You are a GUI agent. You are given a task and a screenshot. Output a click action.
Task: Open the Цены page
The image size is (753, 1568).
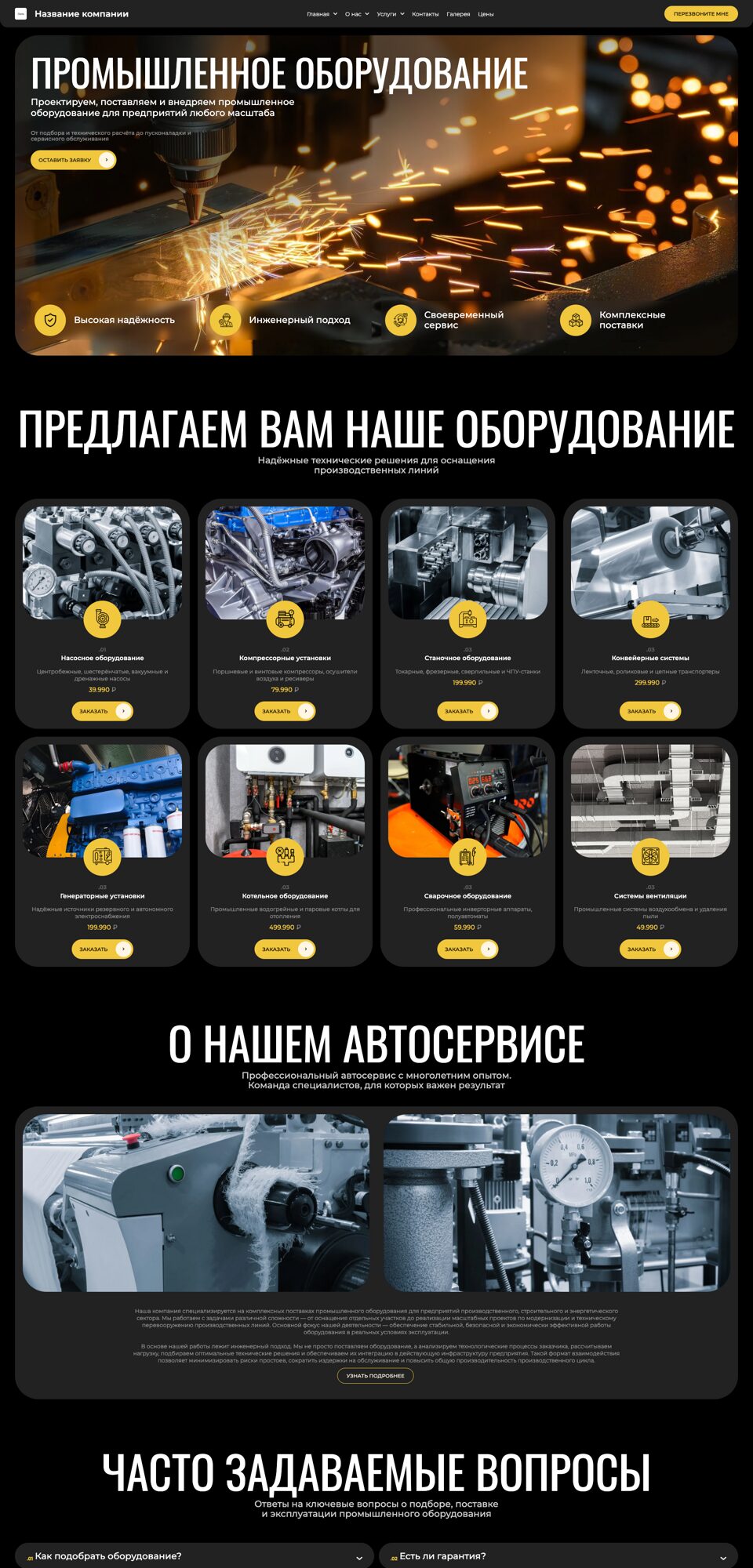coord(486,14)
